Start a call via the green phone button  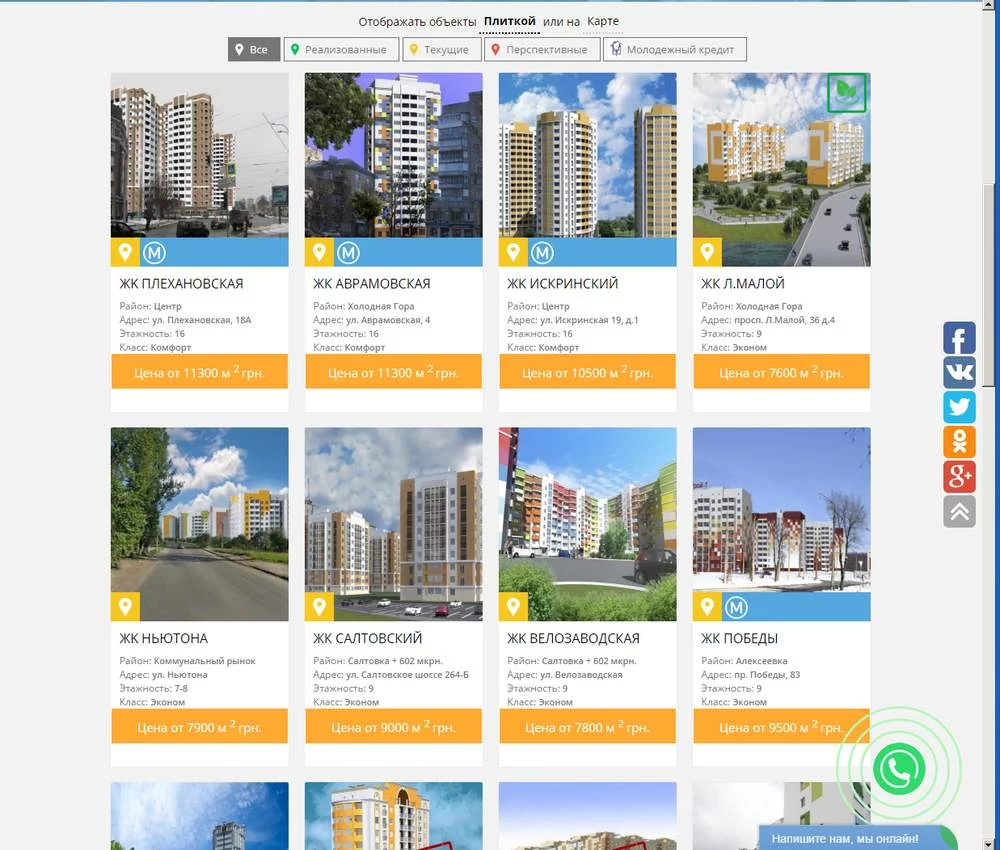(x=898, y=770)
